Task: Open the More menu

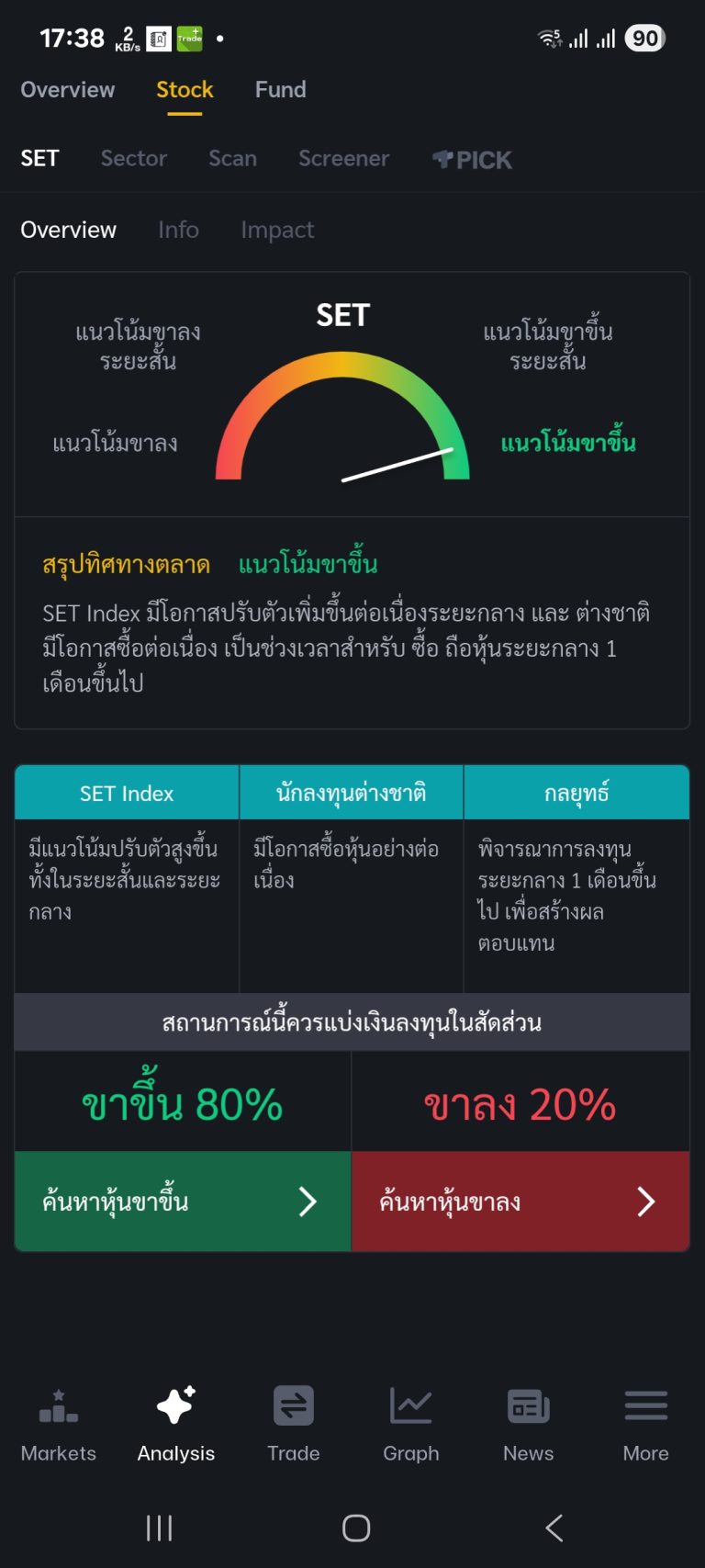Action: (x=645, y=1424)
